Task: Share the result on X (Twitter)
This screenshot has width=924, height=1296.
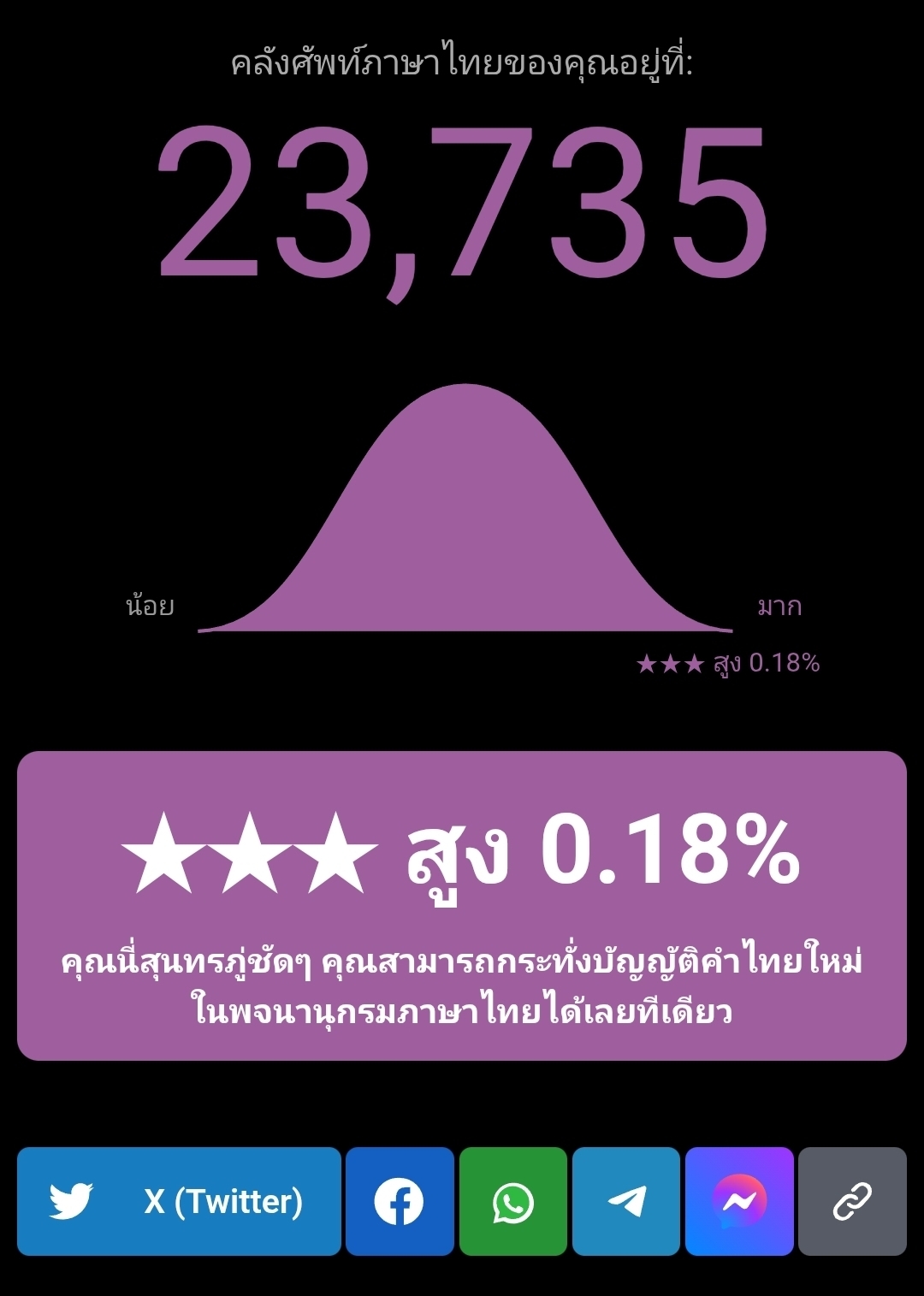Action: pos(179,1201)
